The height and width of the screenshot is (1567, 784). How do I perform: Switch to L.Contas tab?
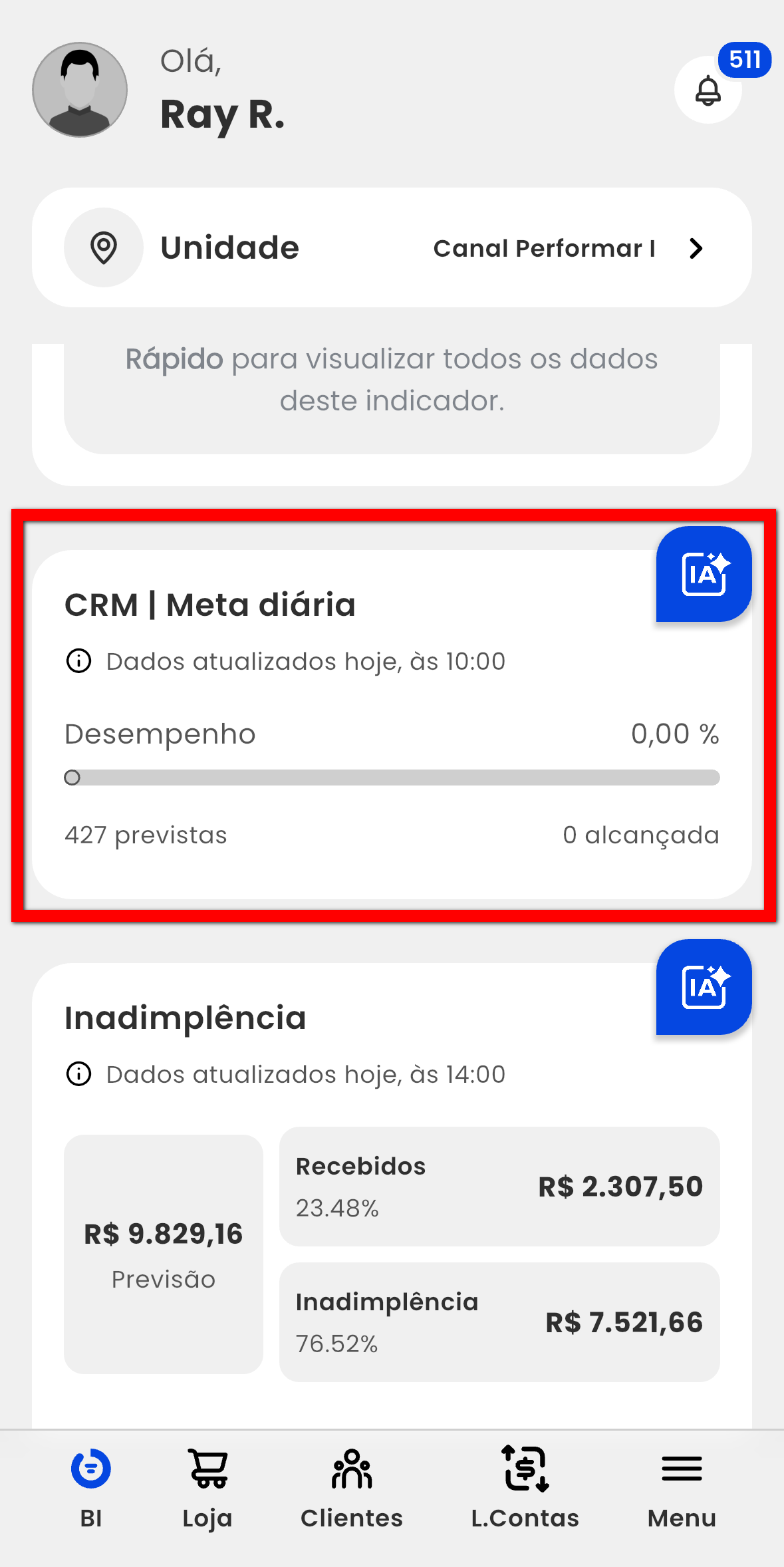(525, 1489)
